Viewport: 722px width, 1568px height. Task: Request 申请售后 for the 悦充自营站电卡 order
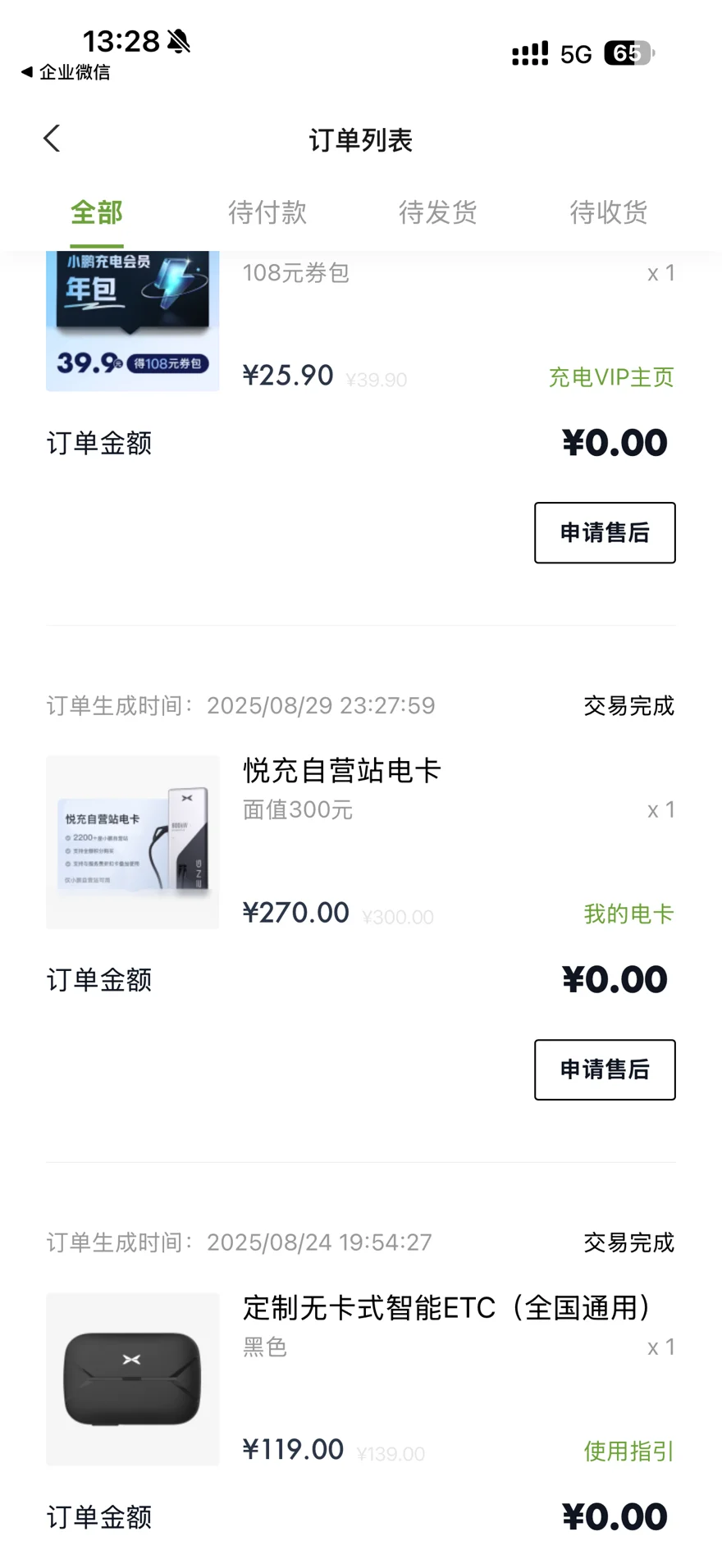[x=605, y=1069]
